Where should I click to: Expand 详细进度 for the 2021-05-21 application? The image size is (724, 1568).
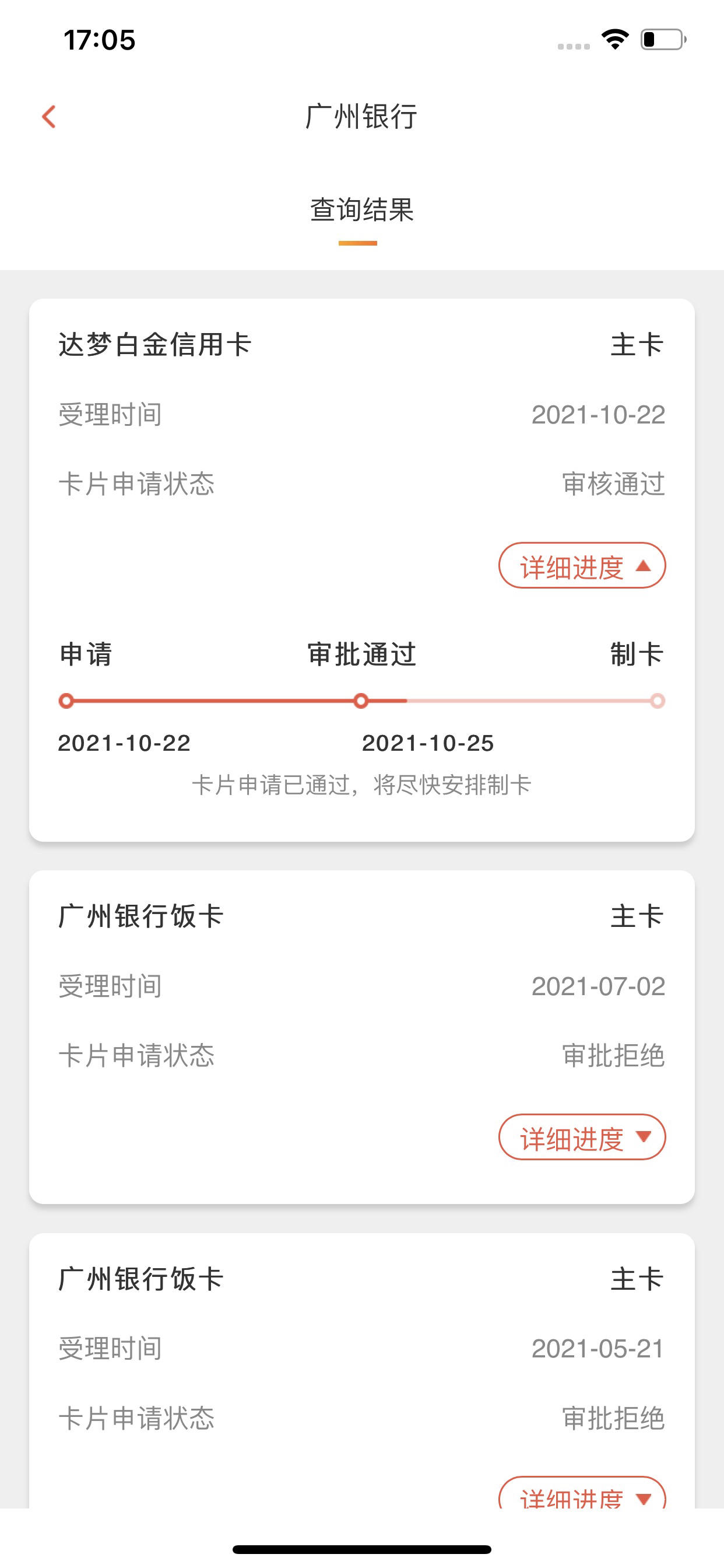click(x=582, y=1493)
